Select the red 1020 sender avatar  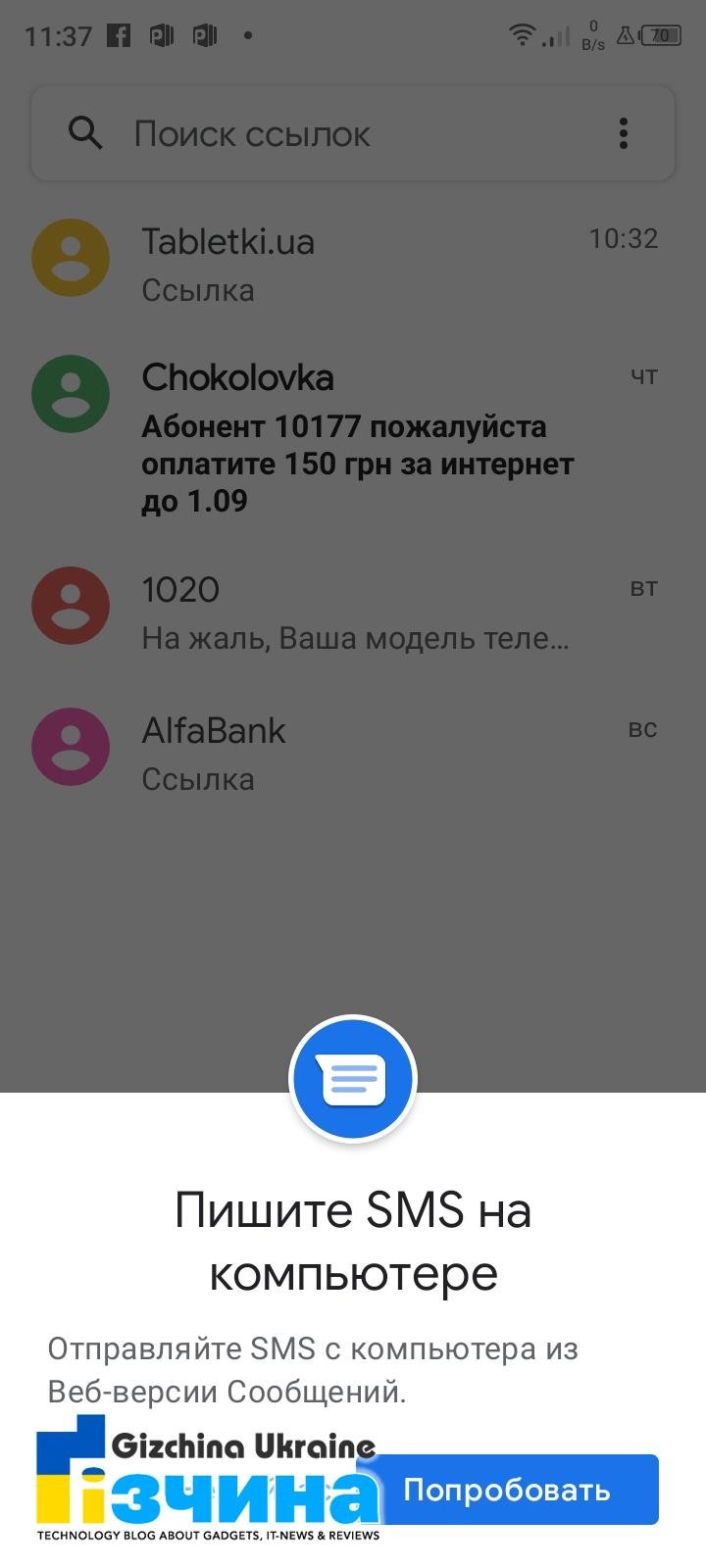point(70,606)
